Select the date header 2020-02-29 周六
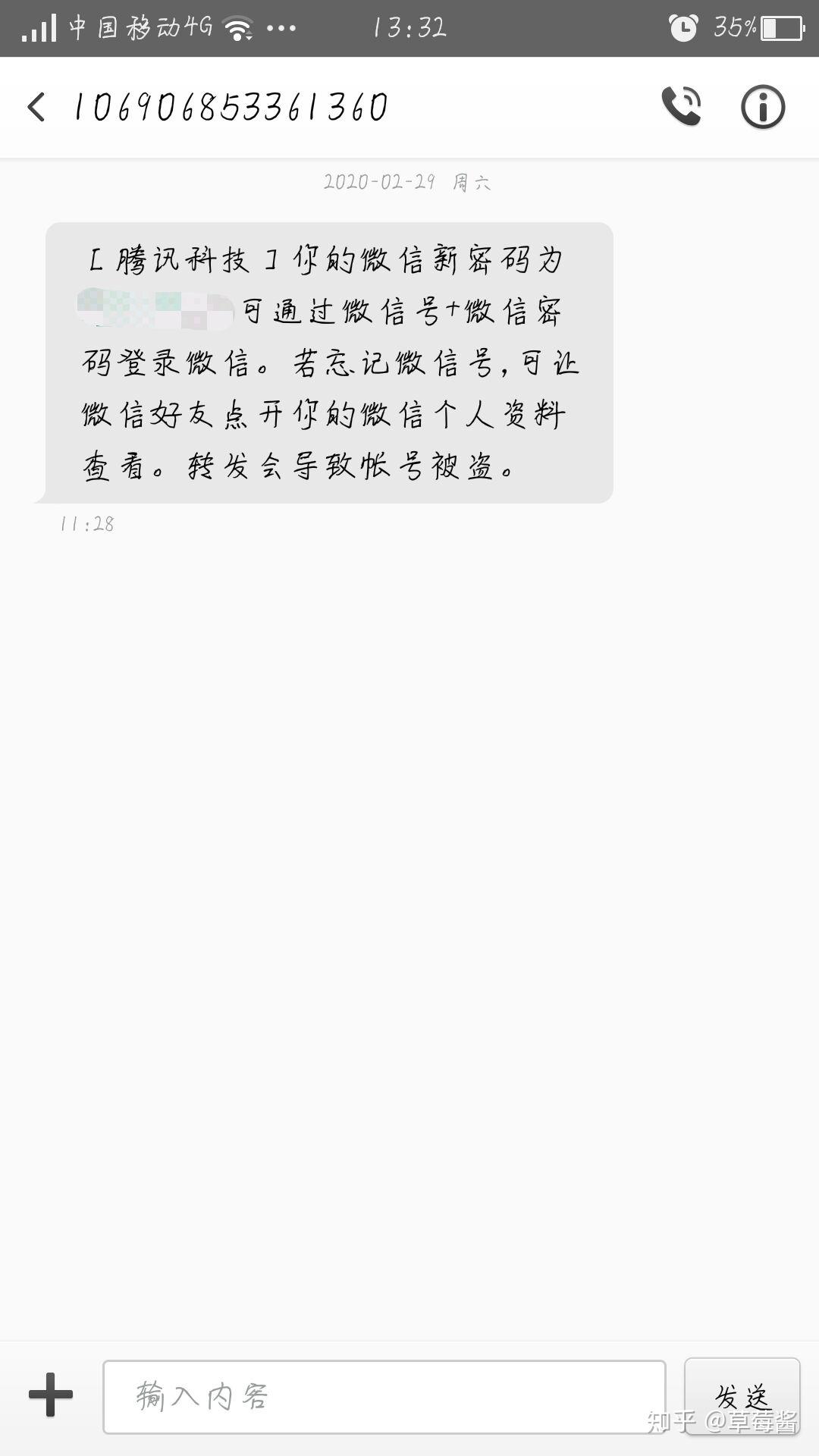Screen dimensions: 819x1456 pyautogui.click(x=407, y=182)
